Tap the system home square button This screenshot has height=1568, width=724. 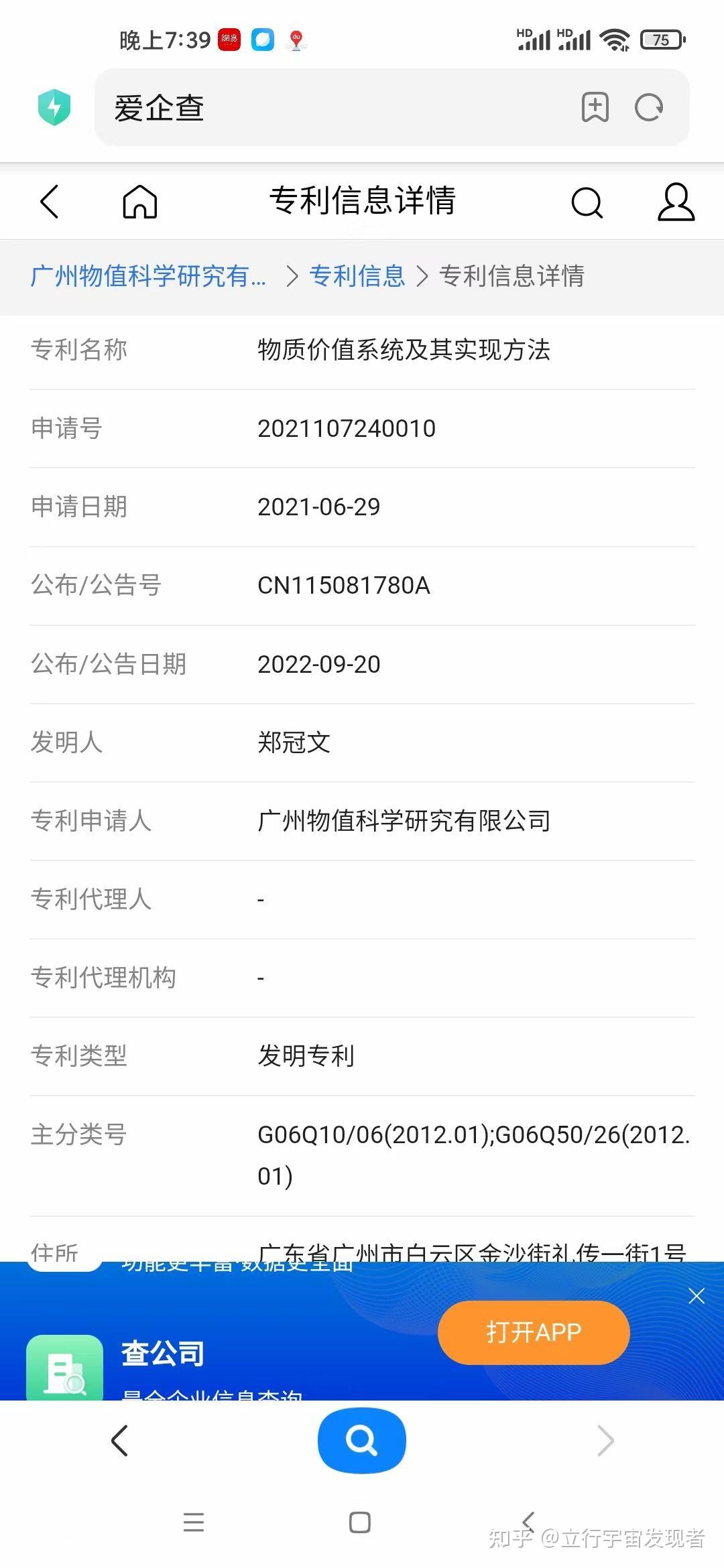pos(360,1522)
